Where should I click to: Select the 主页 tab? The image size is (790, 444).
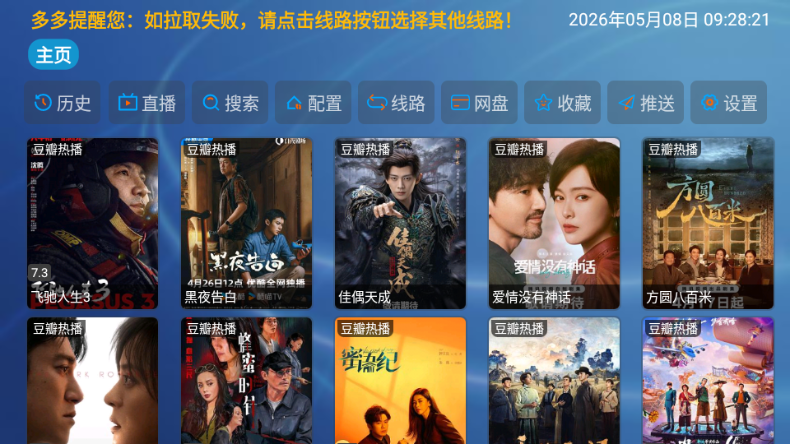pyautogui.click(x=53, y=54)
